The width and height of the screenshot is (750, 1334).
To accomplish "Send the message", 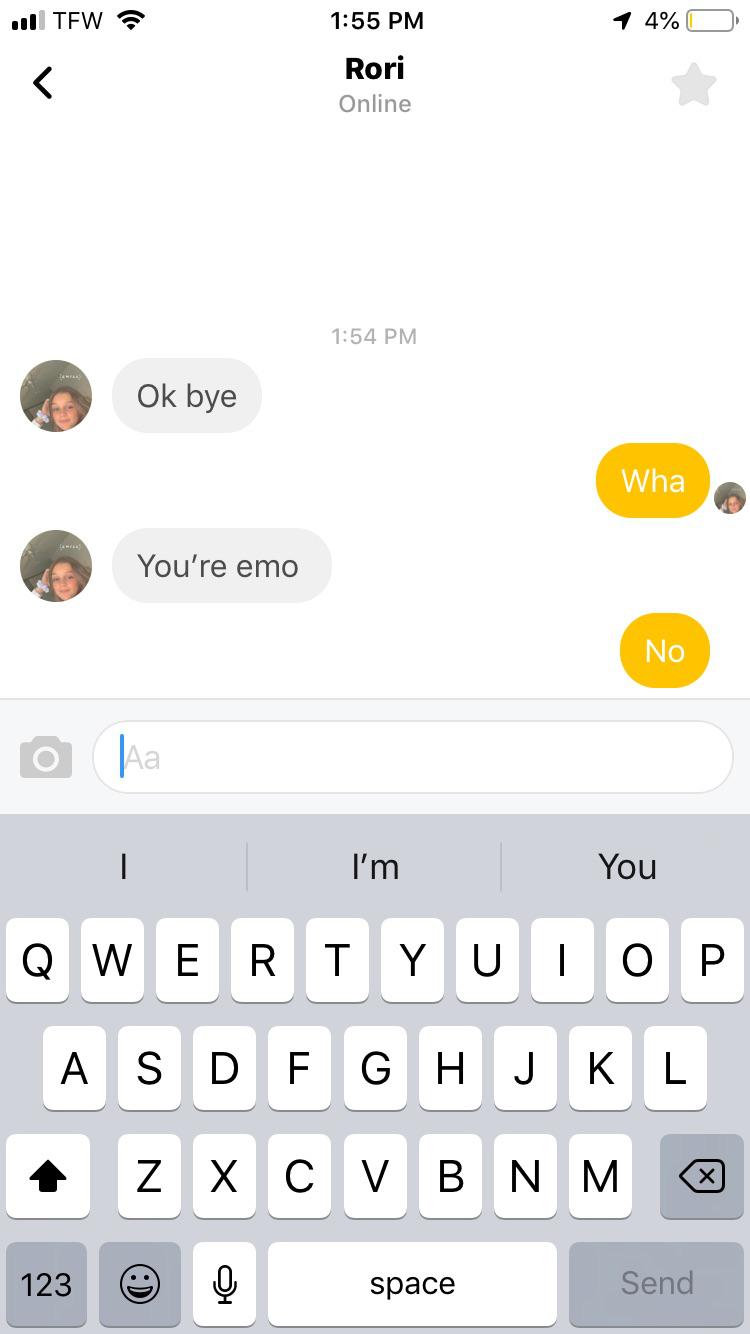I will [x=656, y=1283].
